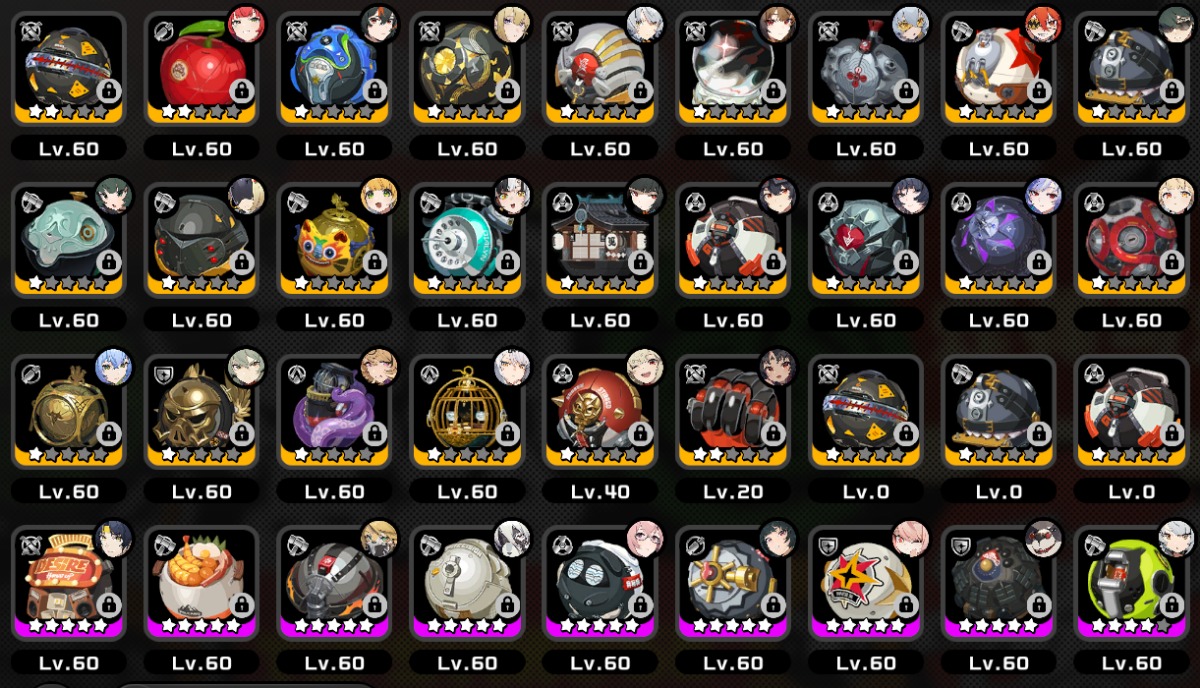Choose the blue helmet engine

[333, 68]
